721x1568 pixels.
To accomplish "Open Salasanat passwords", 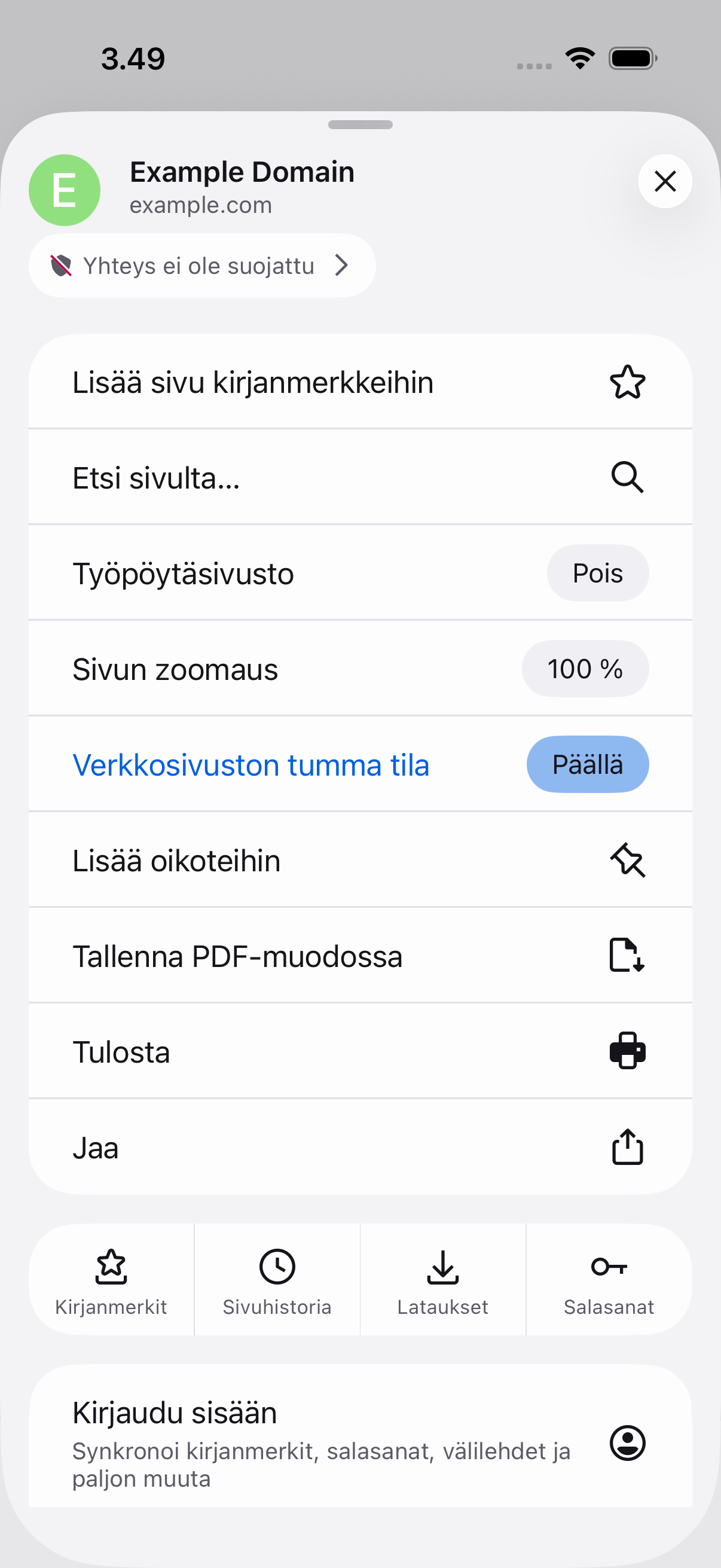I will point(609,1280).
